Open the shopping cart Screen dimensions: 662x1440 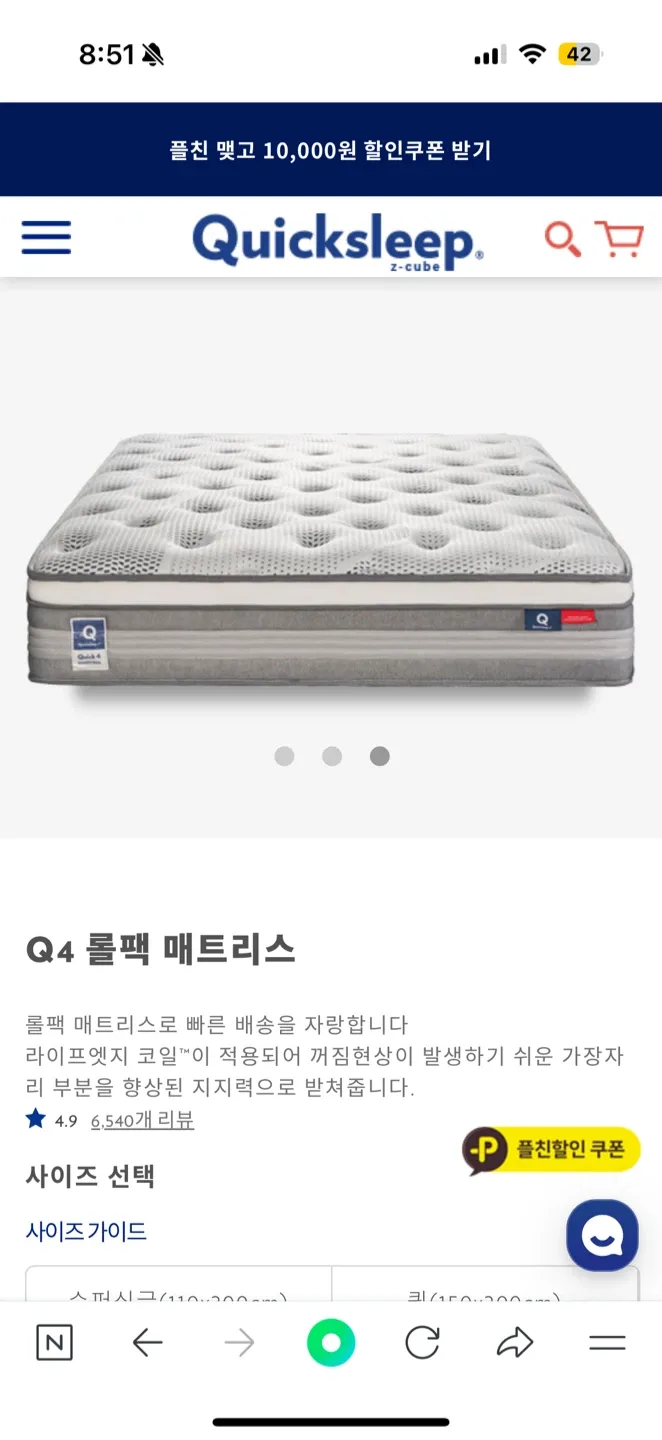pyautogui.click(x=619, y=239)
